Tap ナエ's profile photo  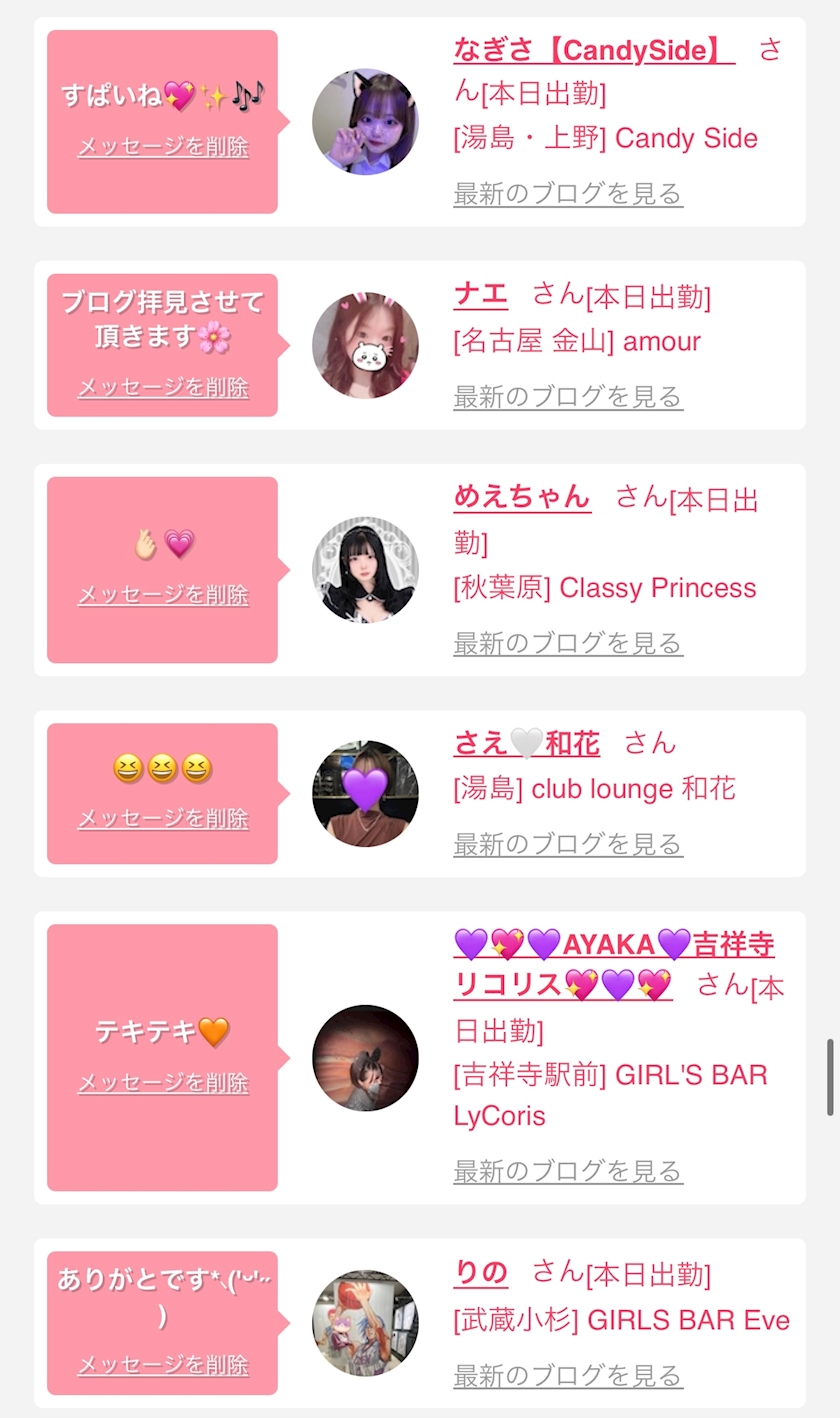tap(365, 345)
